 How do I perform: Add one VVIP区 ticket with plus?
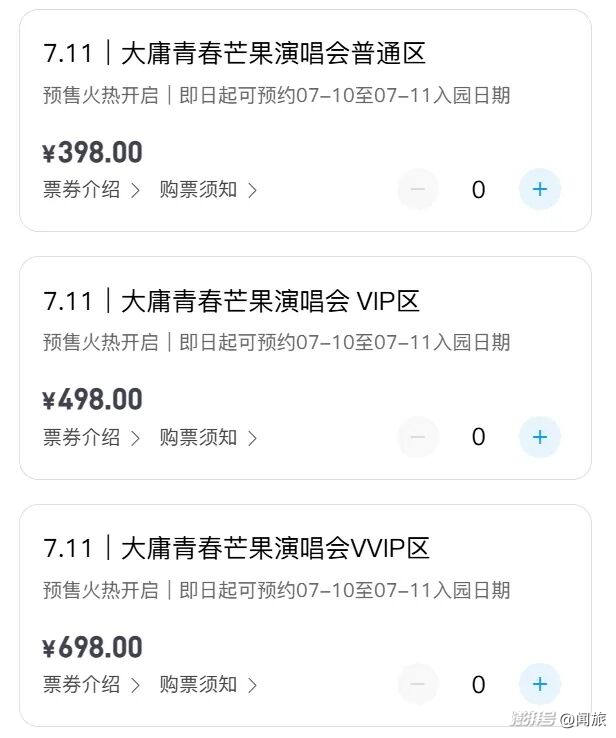[540, 684]
